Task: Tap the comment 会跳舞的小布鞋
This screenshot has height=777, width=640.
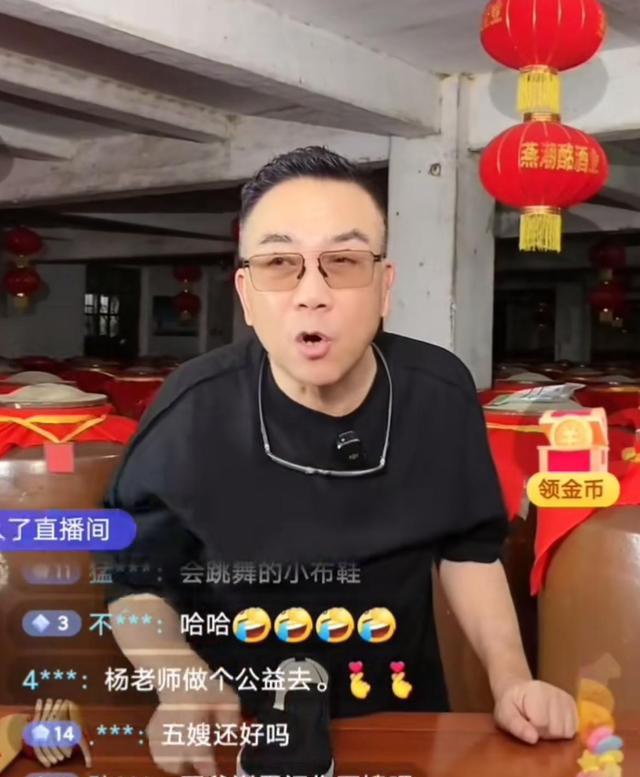Action: point(270,572)
